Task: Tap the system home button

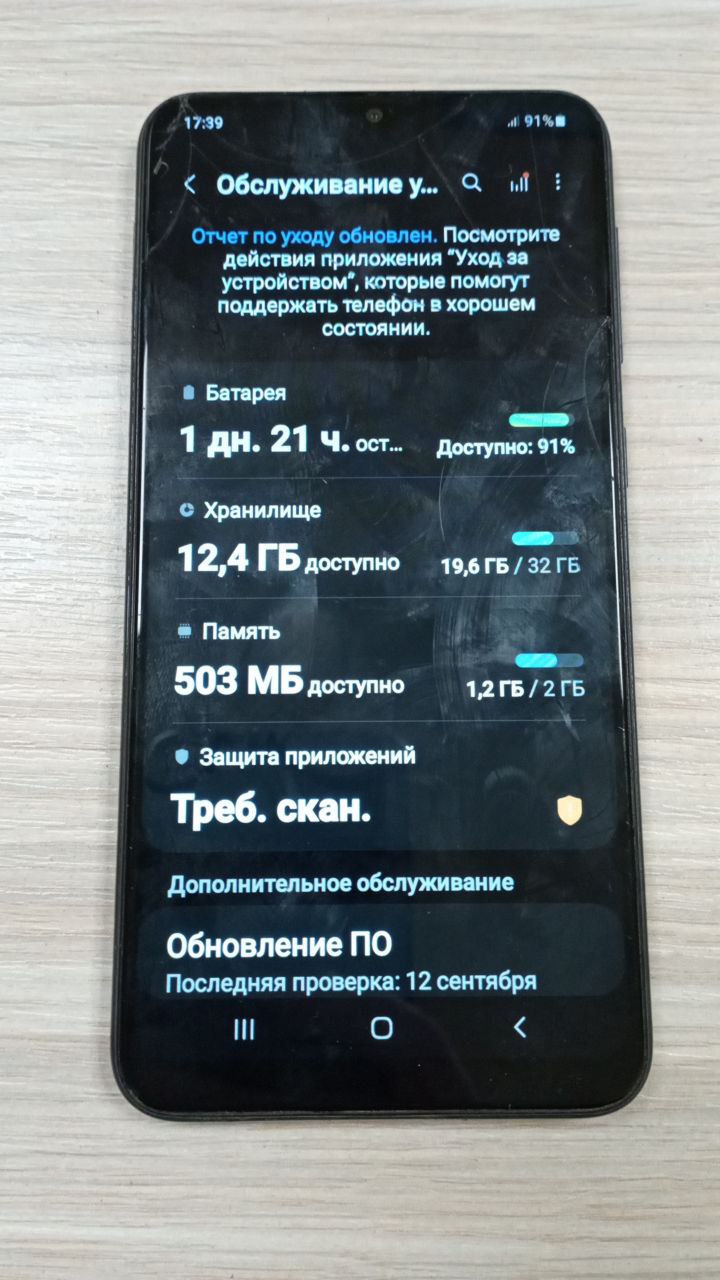Action: (x=381, y=1028)
